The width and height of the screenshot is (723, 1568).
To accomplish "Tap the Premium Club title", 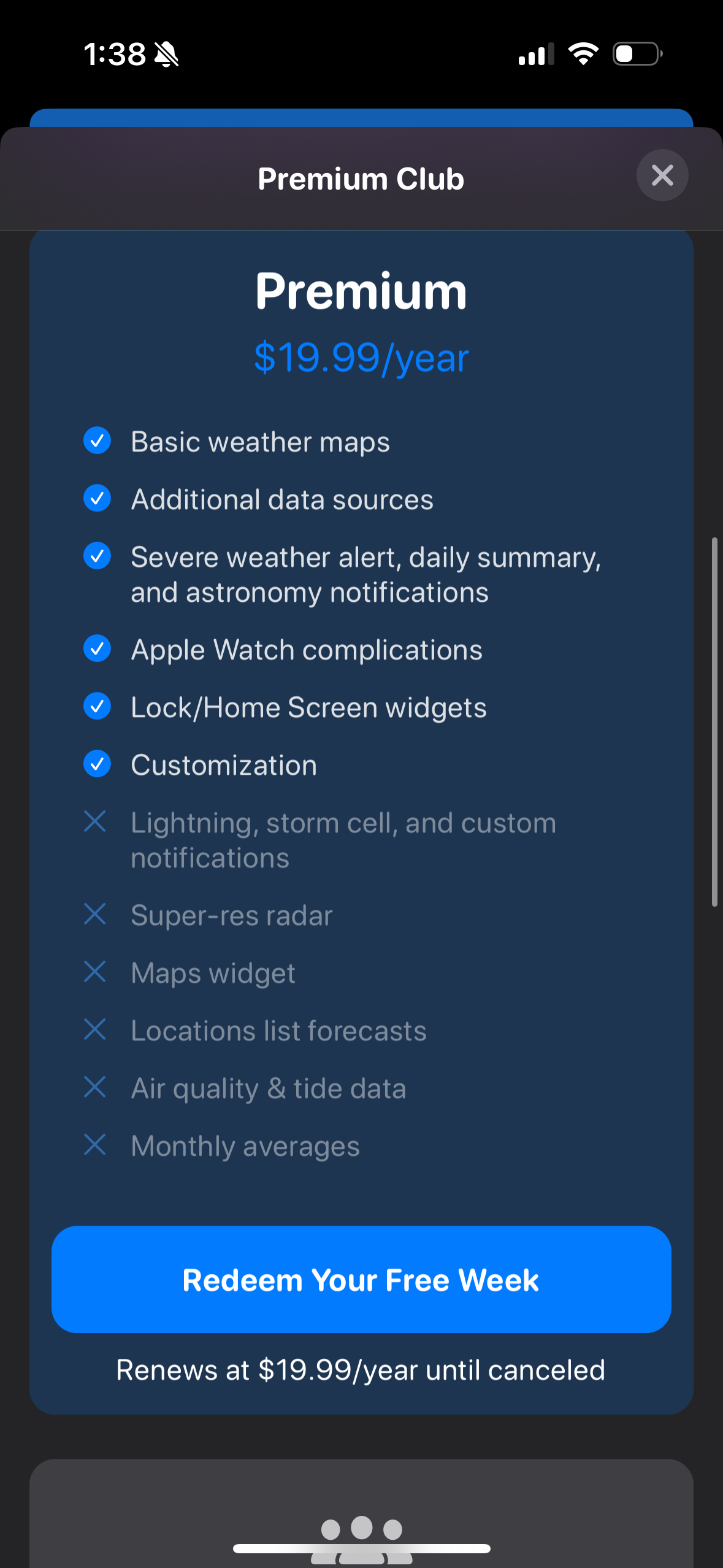I will [x=361, y=179].
